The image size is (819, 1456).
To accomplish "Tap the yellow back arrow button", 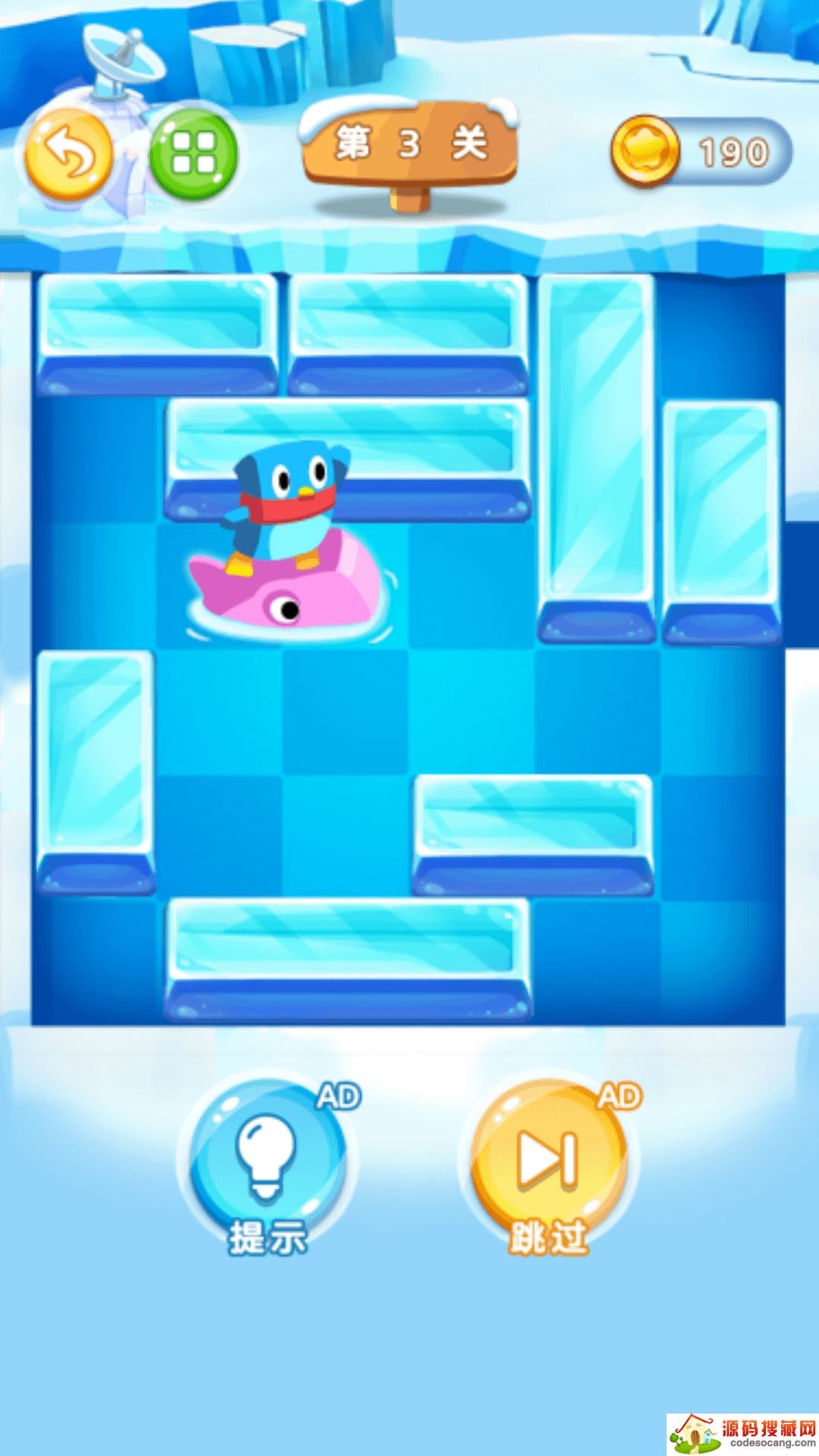I will 70,155.
